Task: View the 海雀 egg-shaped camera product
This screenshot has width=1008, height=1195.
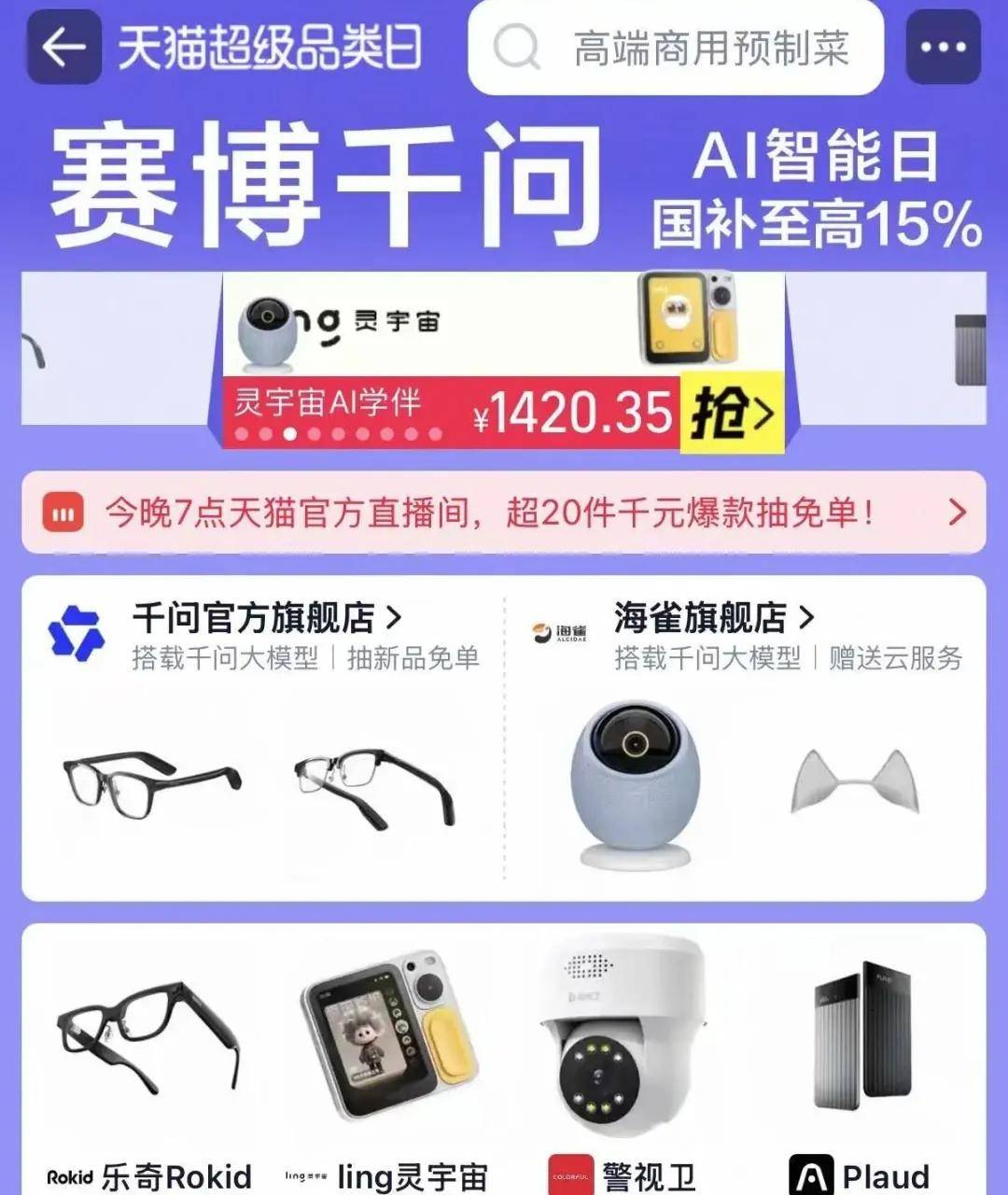Action: (635, 784)
